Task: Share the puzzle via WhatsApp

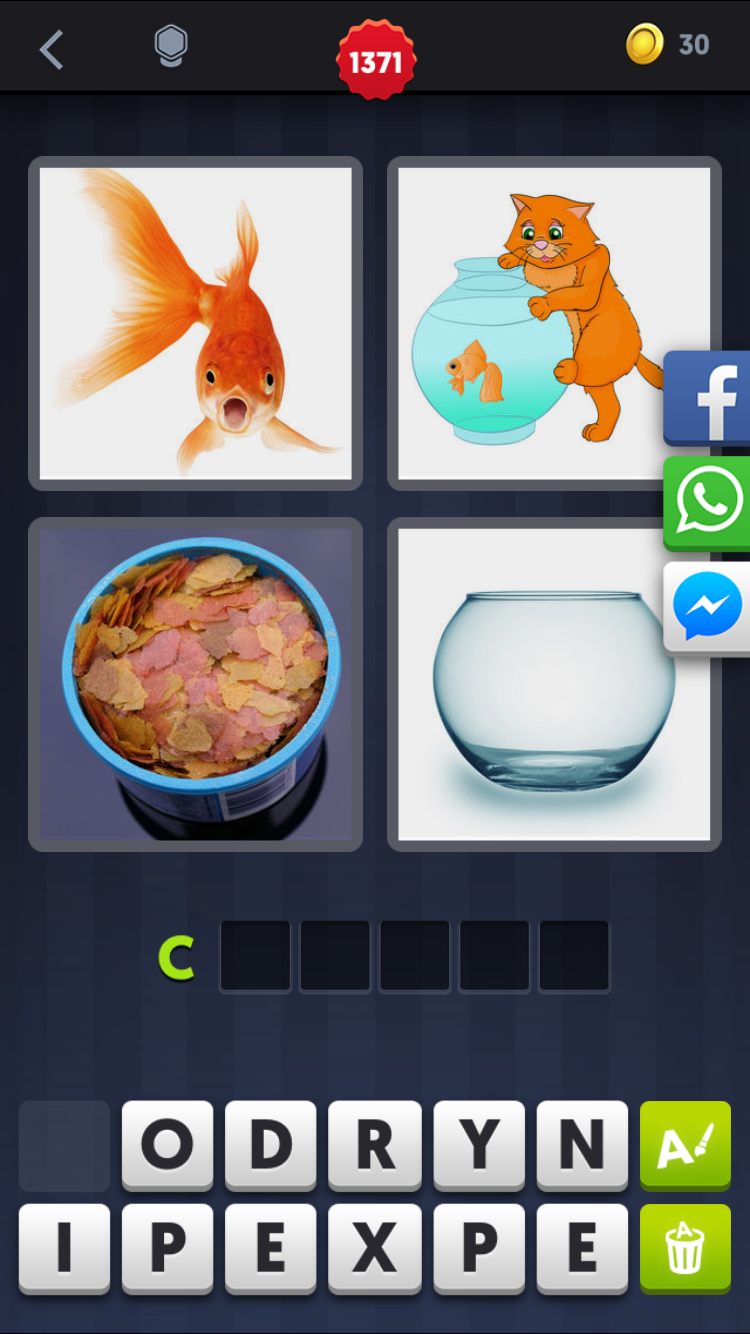Action: tap(708, 502)
